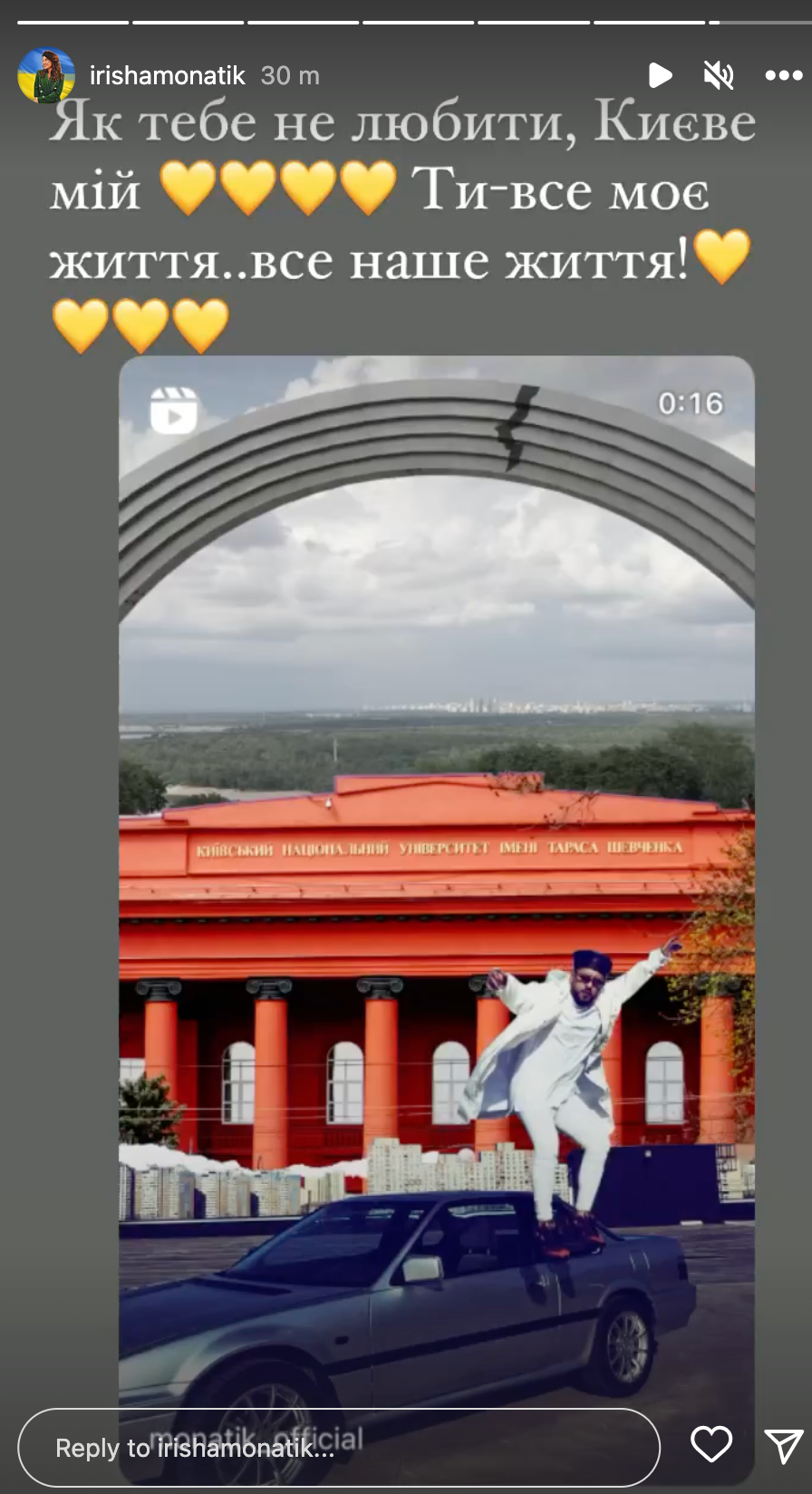This screenshot has height=1494, width=812.
Task: Open irishamonatik's profile picture
Action: click(45, 76)
